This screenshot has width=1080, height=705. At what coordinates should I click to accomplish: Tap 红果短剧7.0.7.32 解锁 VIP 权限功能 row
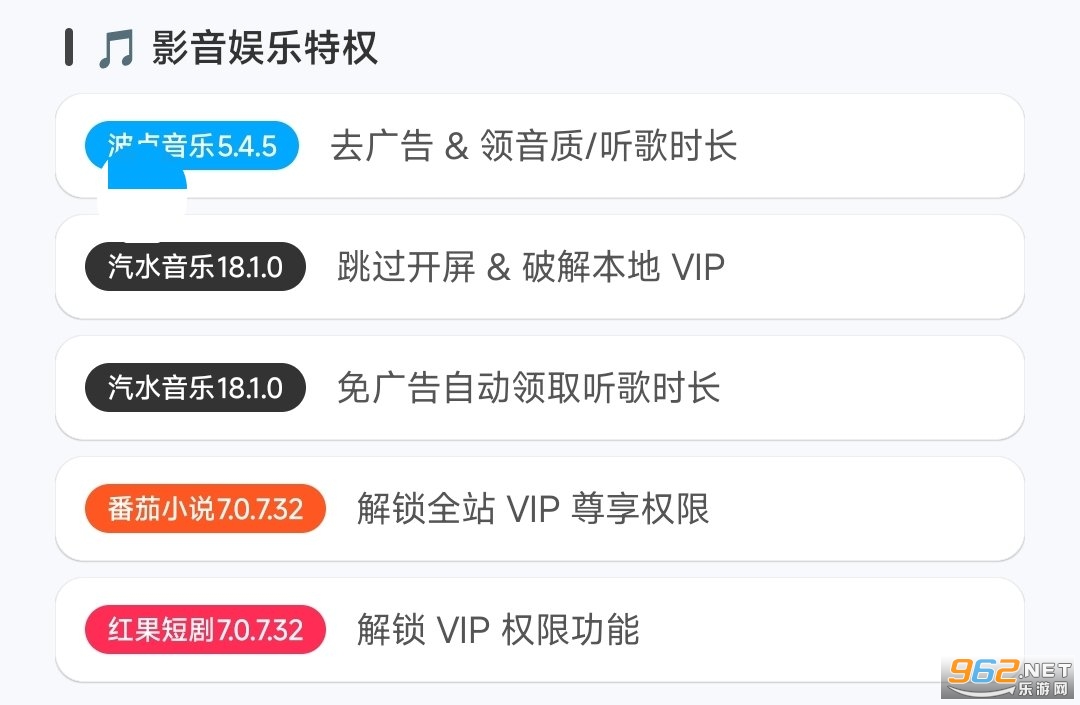point(540,630)
